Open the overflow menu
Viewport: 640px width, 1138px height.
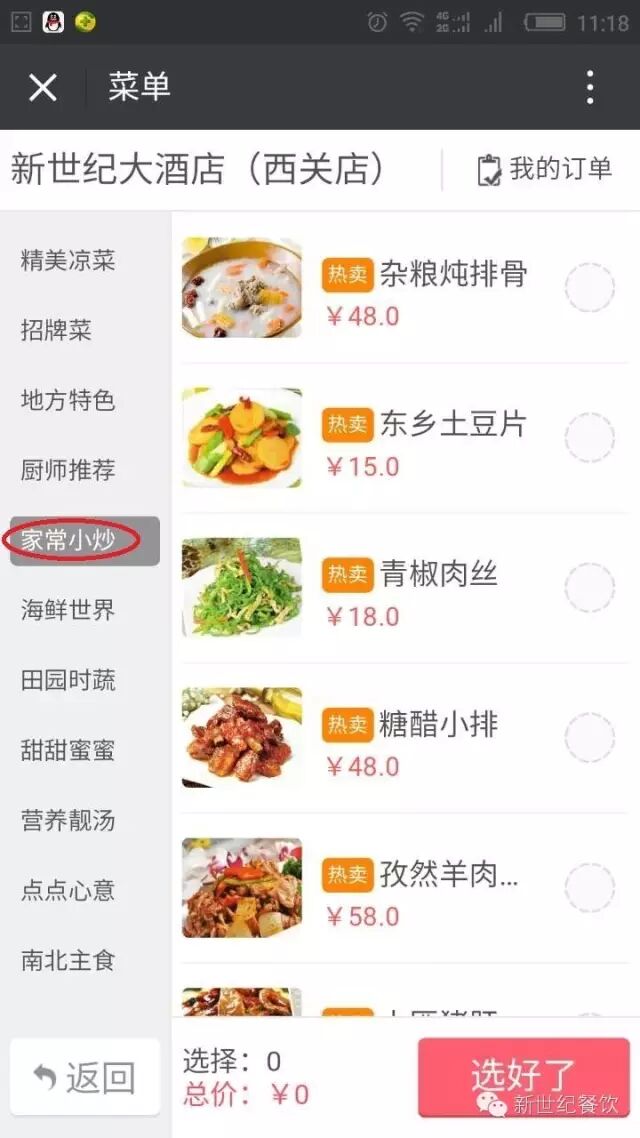click(x=590, y=88)
